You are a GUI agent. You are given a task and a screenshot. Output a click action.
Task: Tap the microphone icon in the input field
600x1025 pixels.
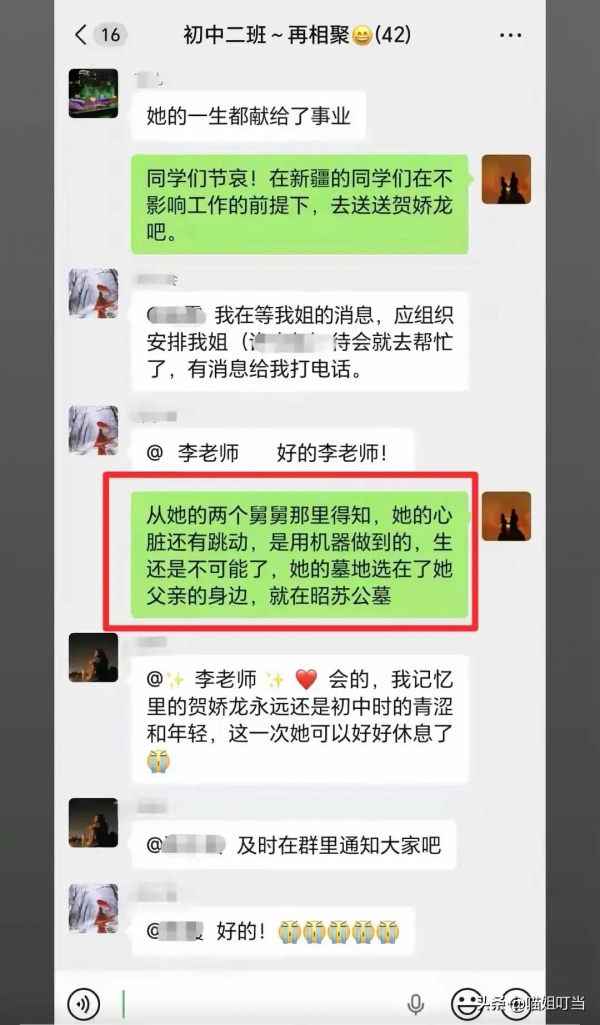tap(416, 1001)
